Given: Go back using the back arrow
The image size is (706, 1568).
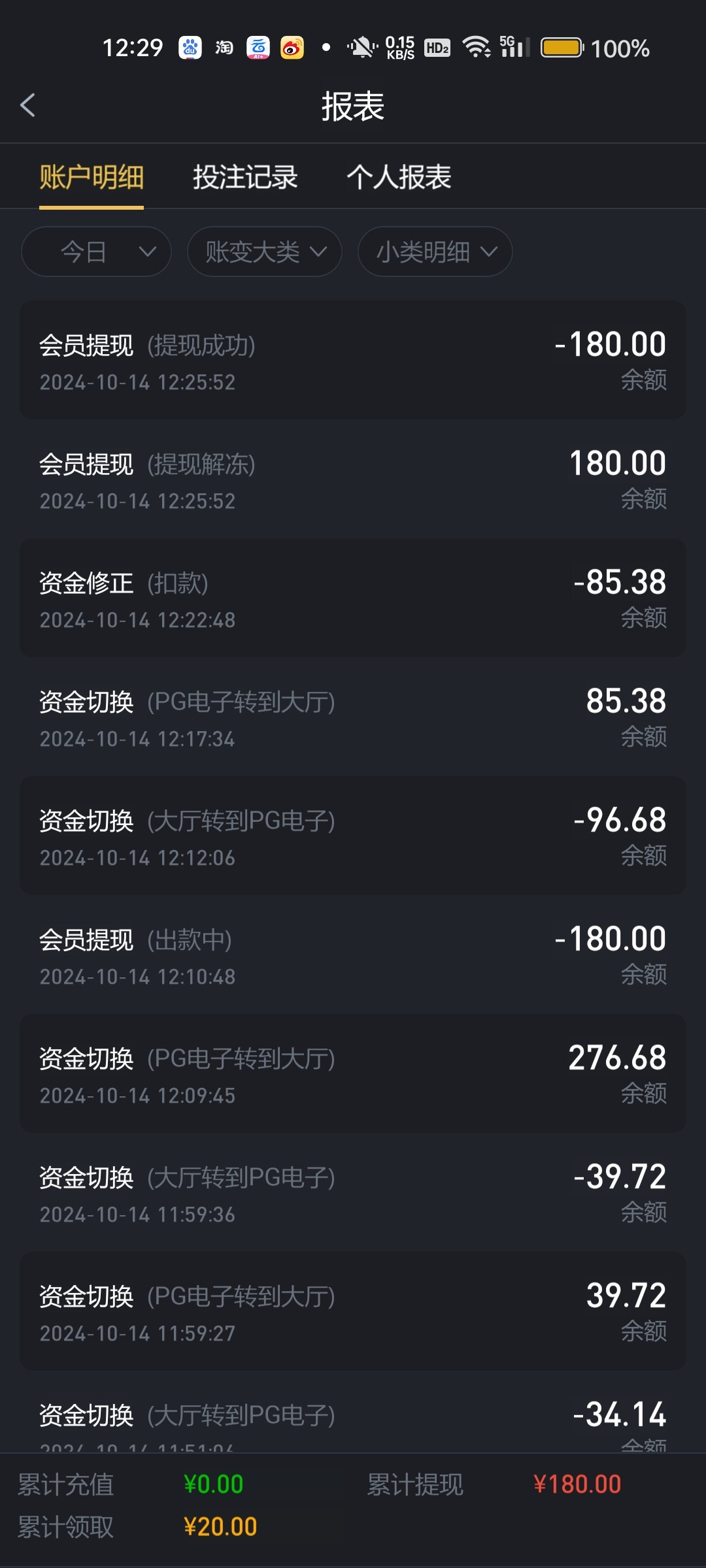Looking at the screenshot, I should point(28,105).
